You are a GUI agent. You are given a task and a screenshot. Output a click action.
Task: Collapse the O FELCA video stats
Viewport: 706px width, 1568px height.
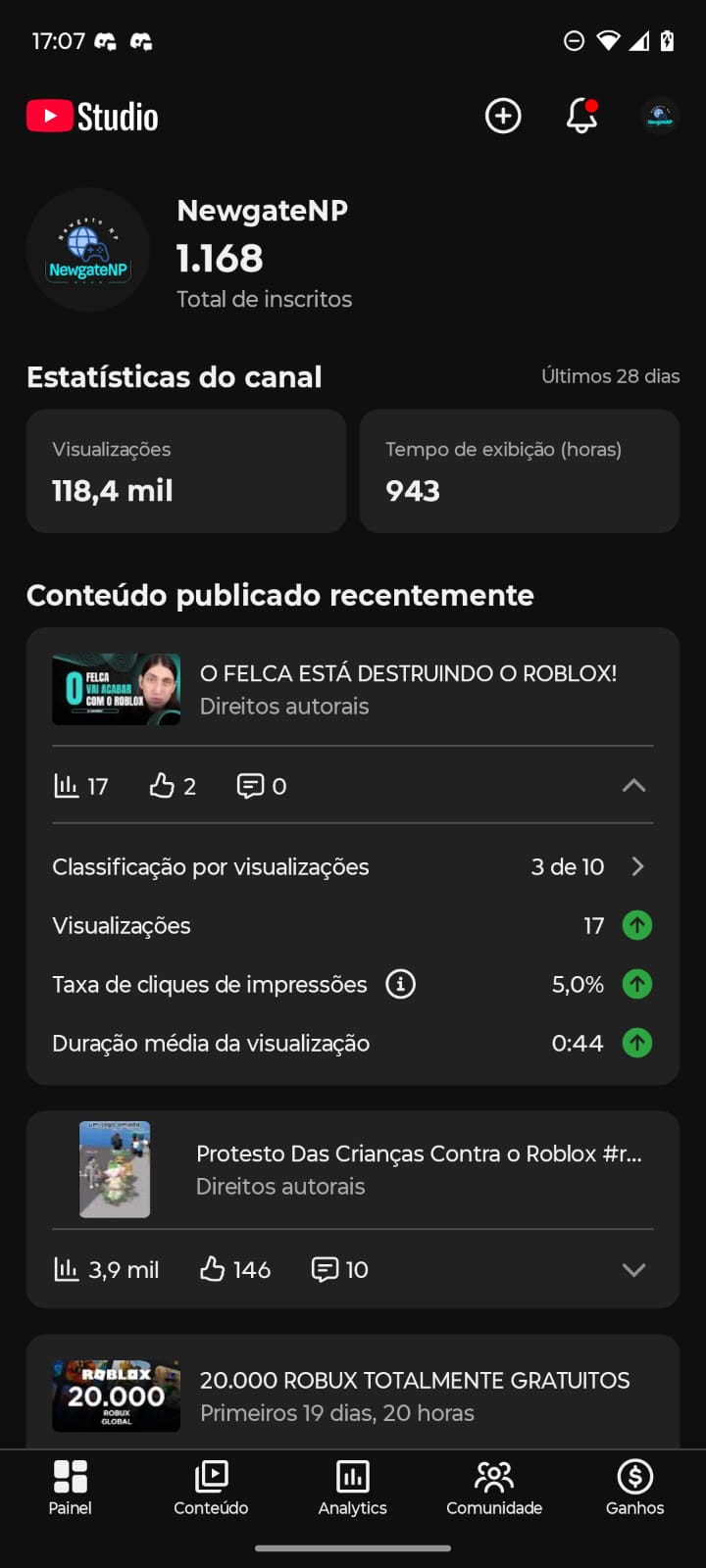[x=633, y=785]
